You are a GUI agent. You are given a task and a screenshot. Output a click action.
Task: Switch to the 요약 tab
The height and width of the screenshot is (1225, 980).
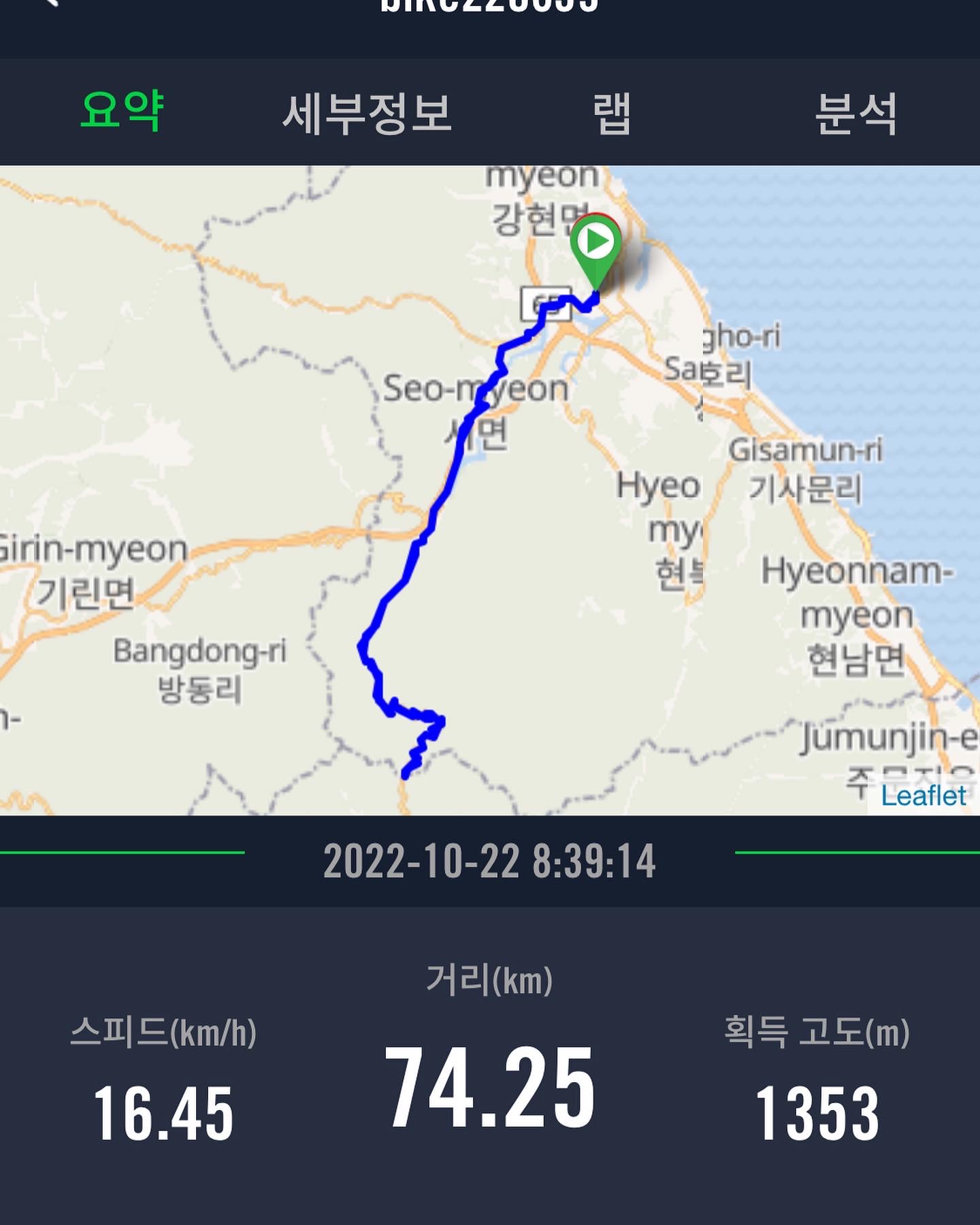tap(122, 111)
